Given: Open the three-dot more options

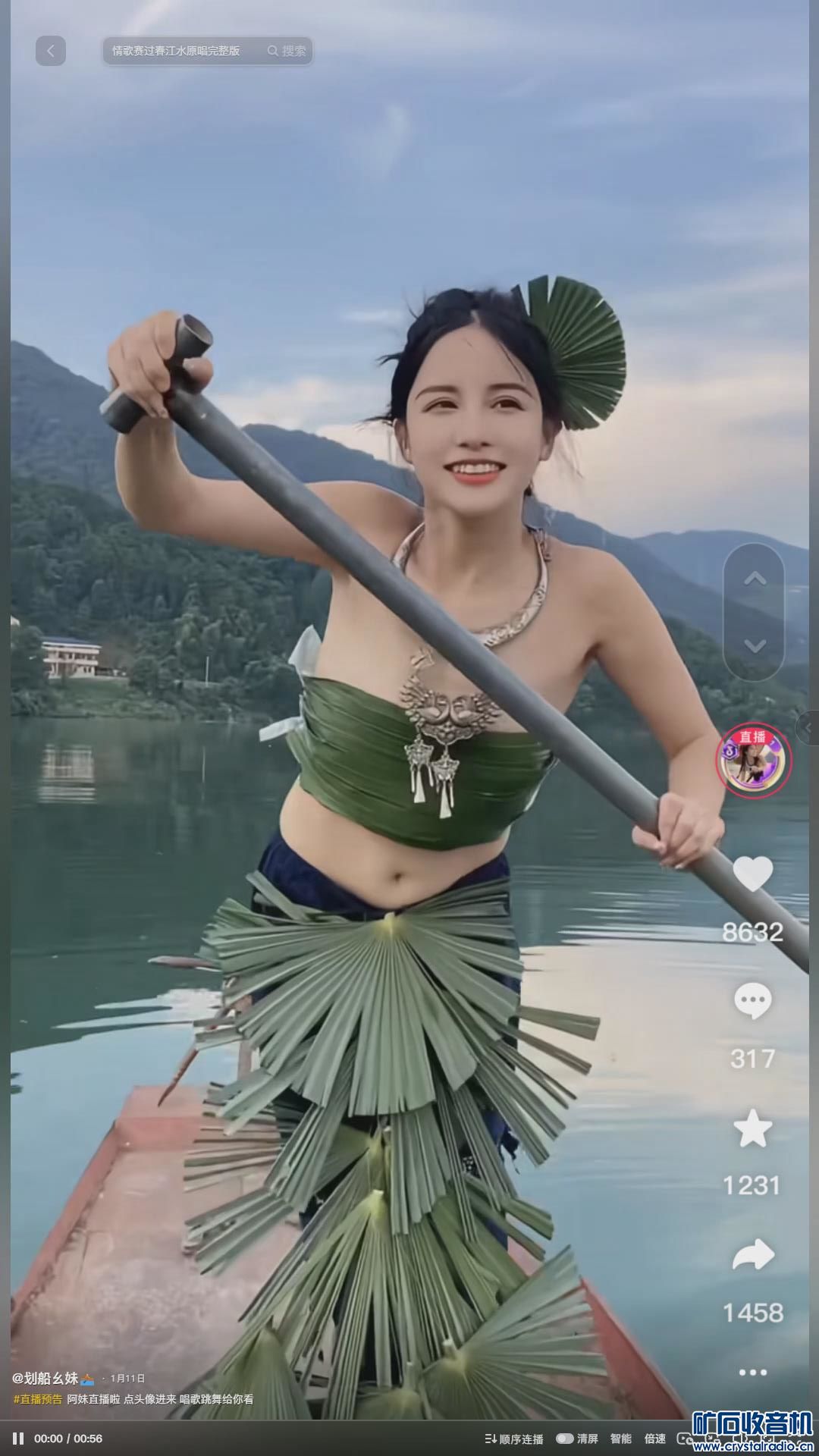Looking at the screenshot, I should tap(752, 1372).
